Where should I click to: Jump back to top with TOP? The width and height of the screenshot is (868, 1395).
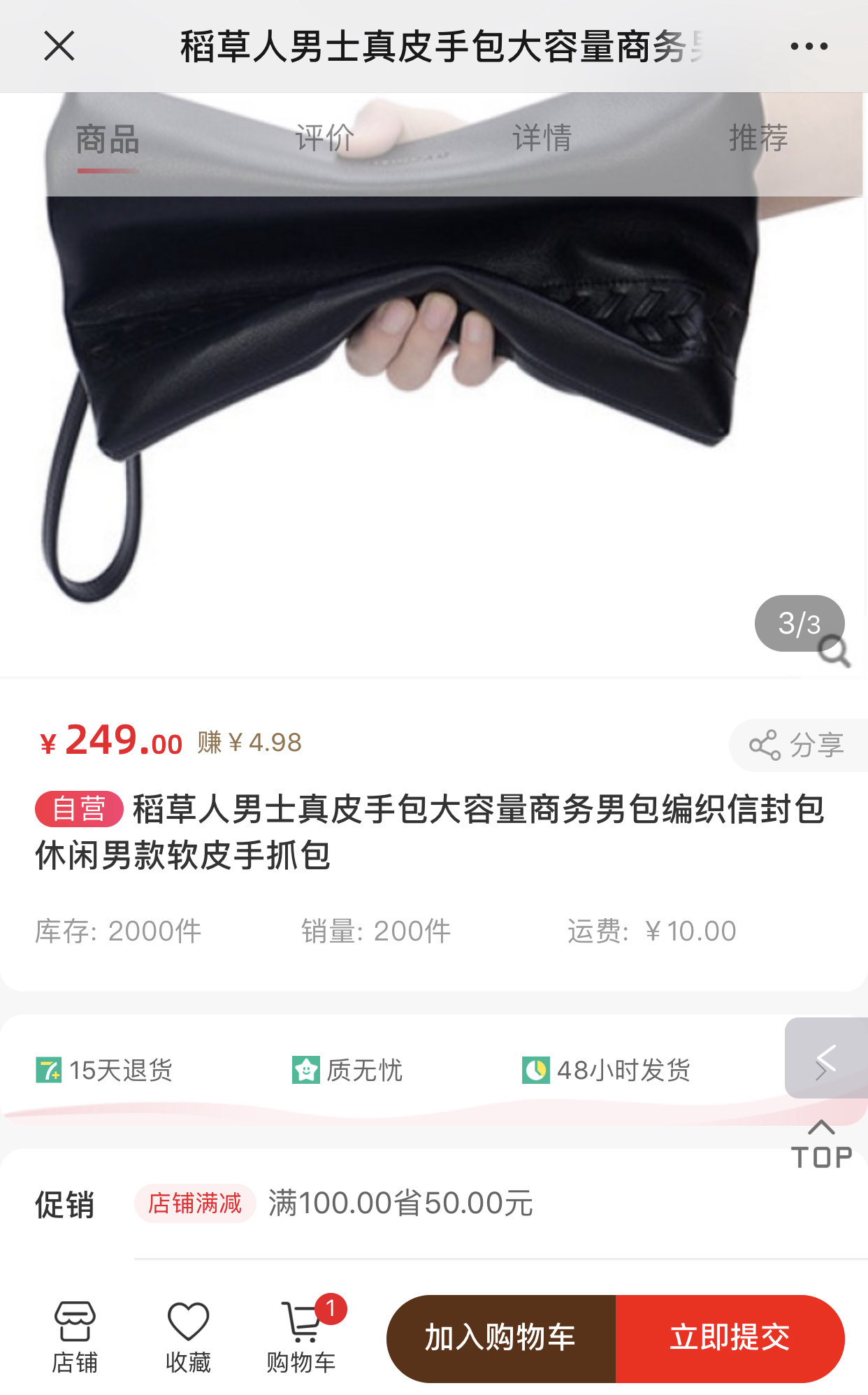pos(822,1145)
